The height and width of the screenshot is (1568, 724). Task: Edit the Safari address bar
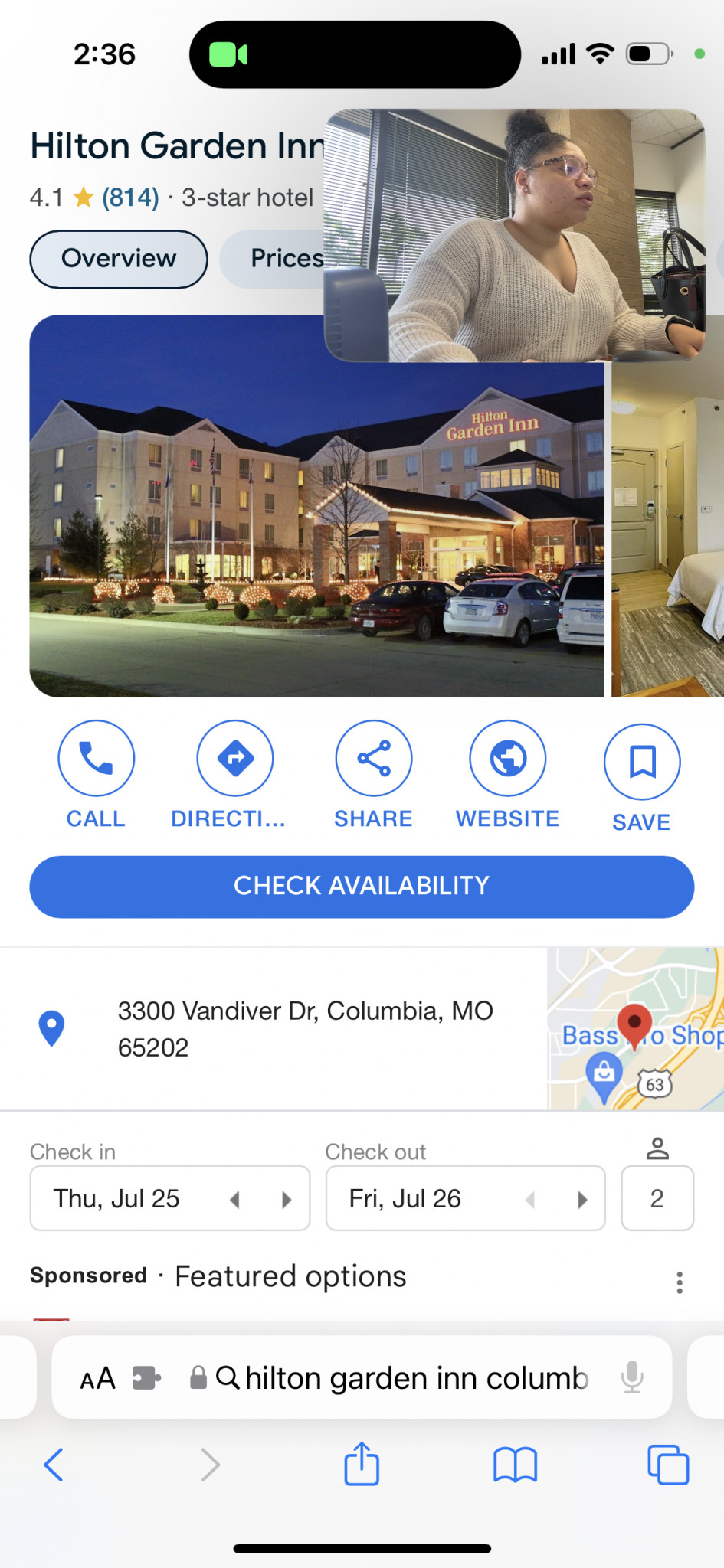414,1378
